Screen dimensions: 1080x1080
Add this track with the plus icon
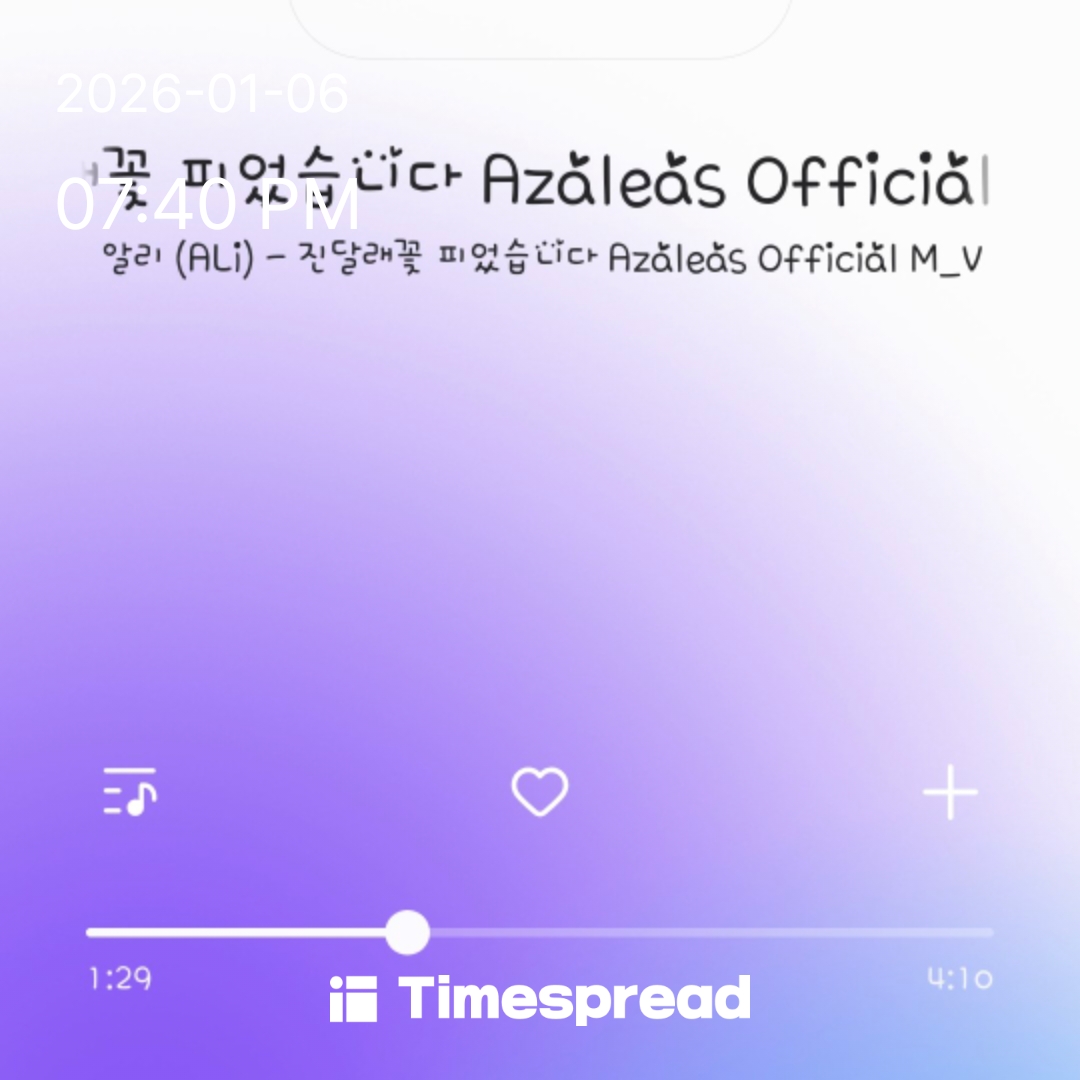click(x=949, y=792)
